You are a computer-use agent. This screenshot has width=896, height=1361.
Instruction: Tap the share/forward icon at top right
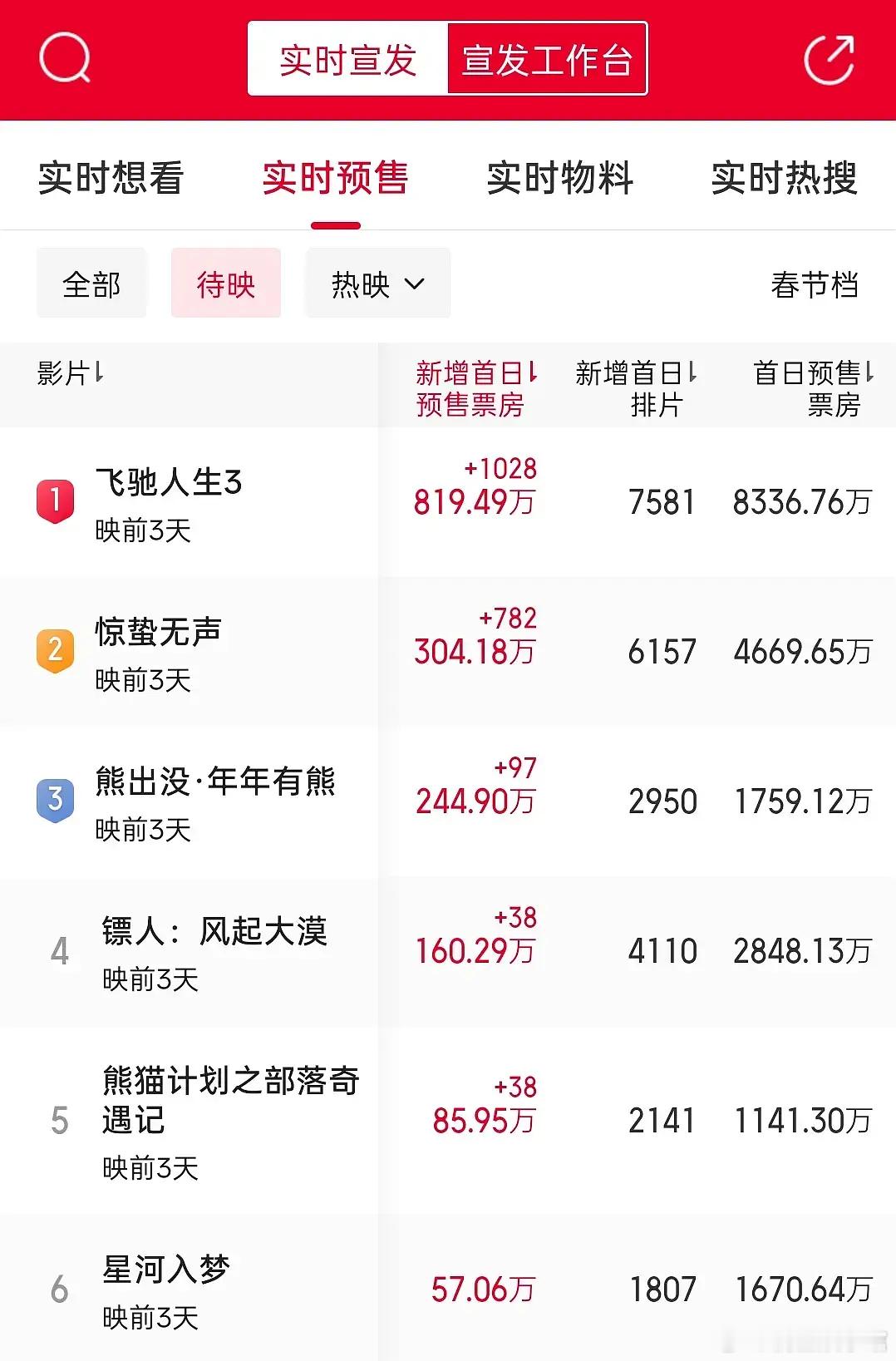pyautogui.click(x=831, y=58)
